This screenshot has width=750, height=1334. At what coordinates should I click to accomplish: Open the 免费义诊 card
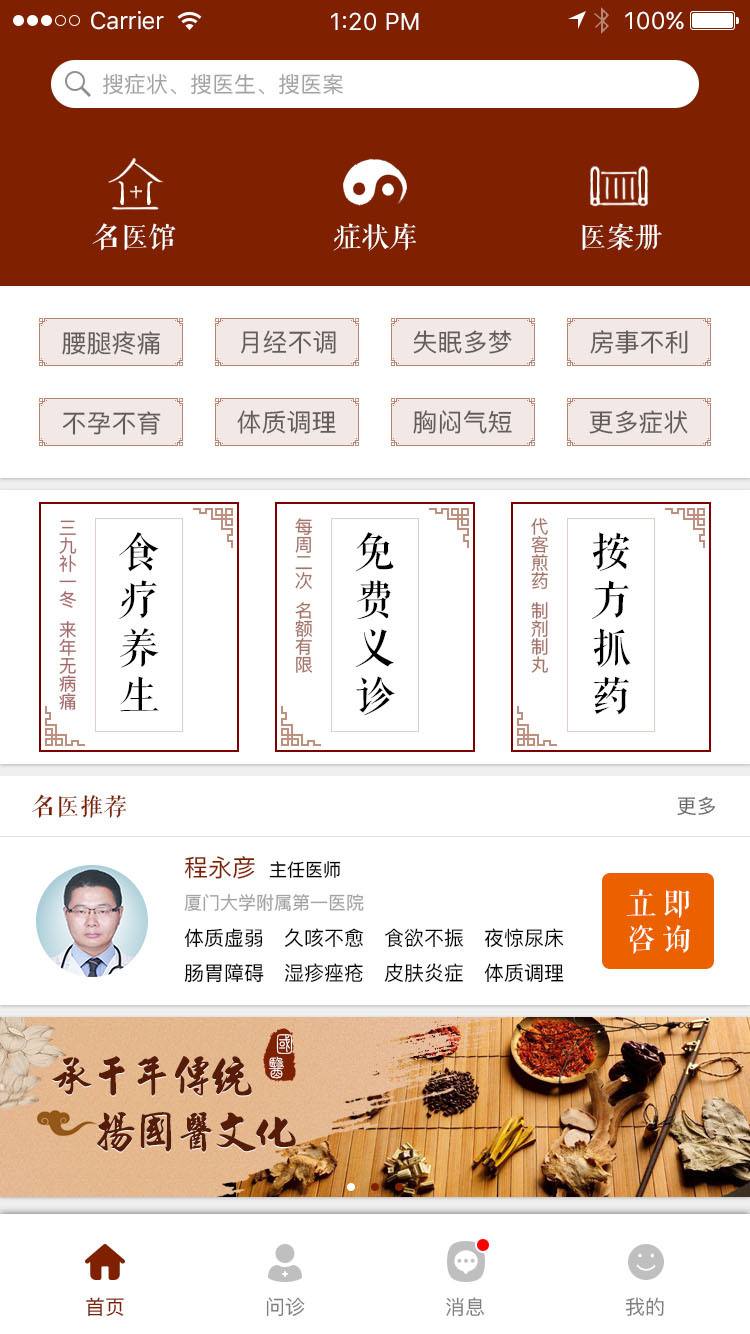pos(375,627)
